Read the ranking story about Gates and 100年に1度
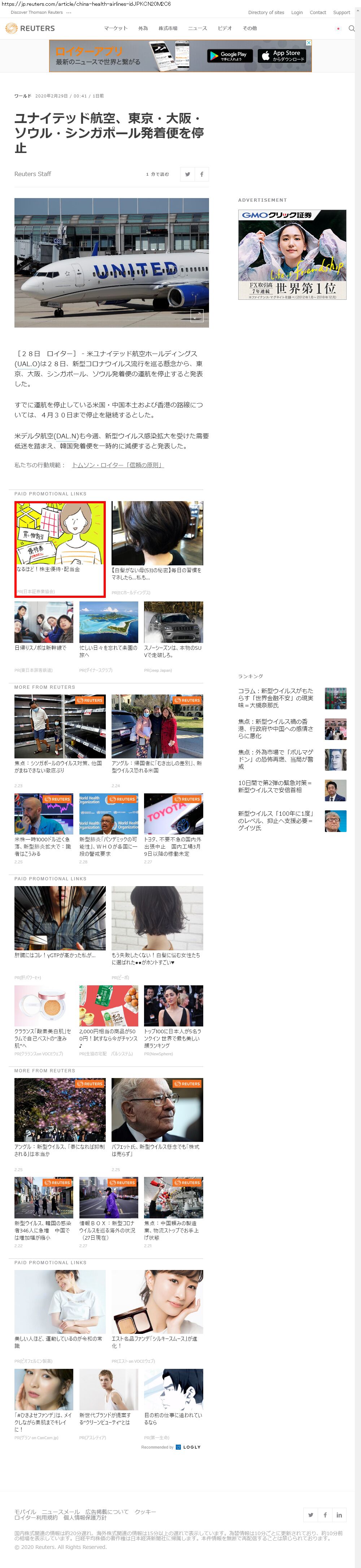Viewport: 361px width, 1568px height. 275,820
